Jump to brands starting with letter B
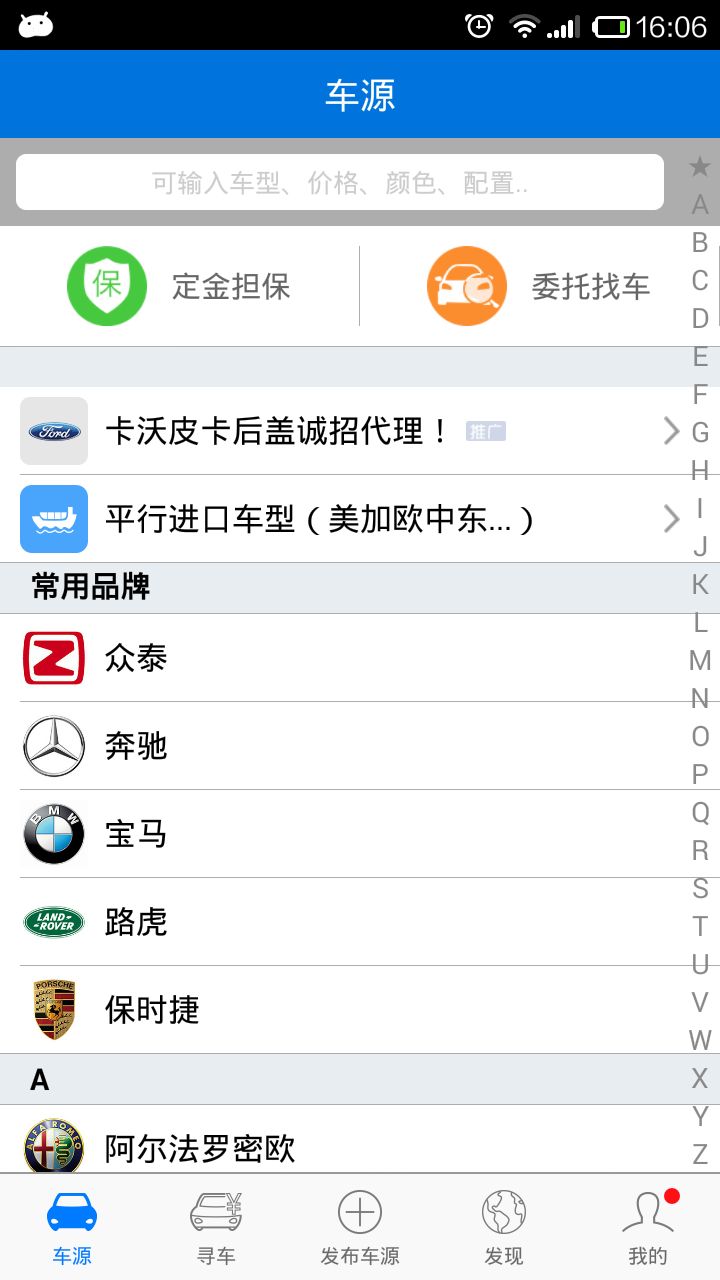Screen dimensions: 720x1280 coord(700,240)
